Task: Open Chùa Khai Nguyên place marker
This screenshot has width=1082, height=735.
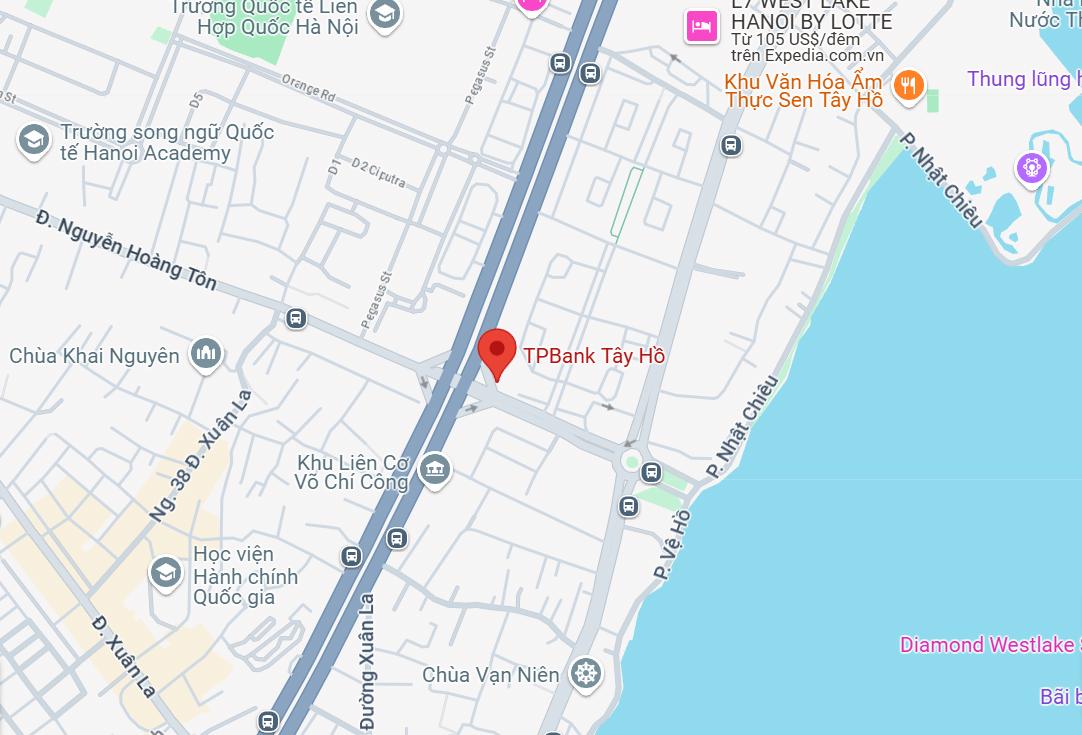Action: click(x=207, y=354)
